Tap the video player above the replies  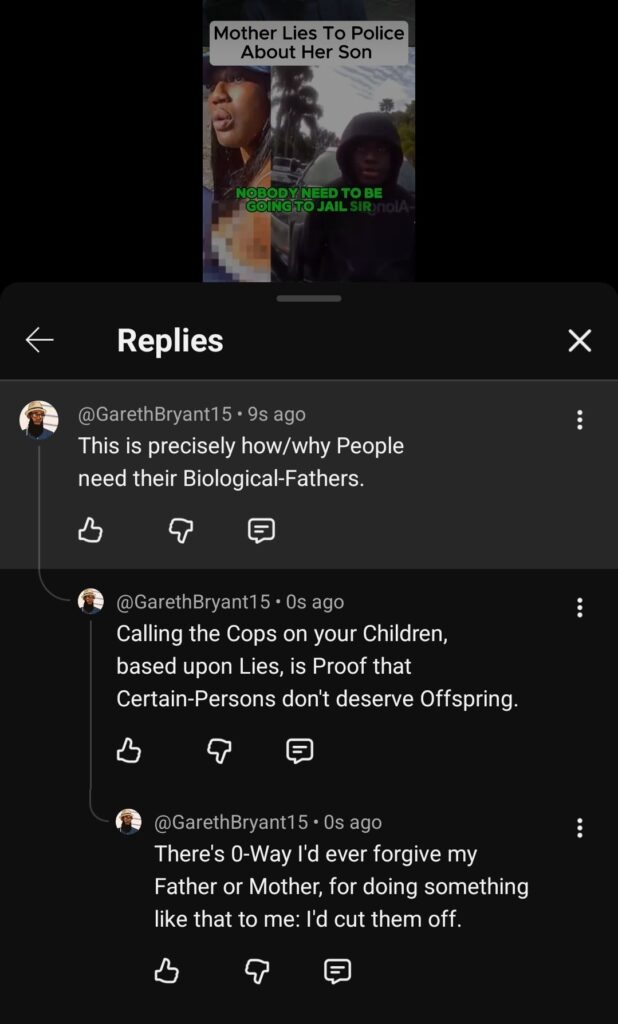click(308, 140)
